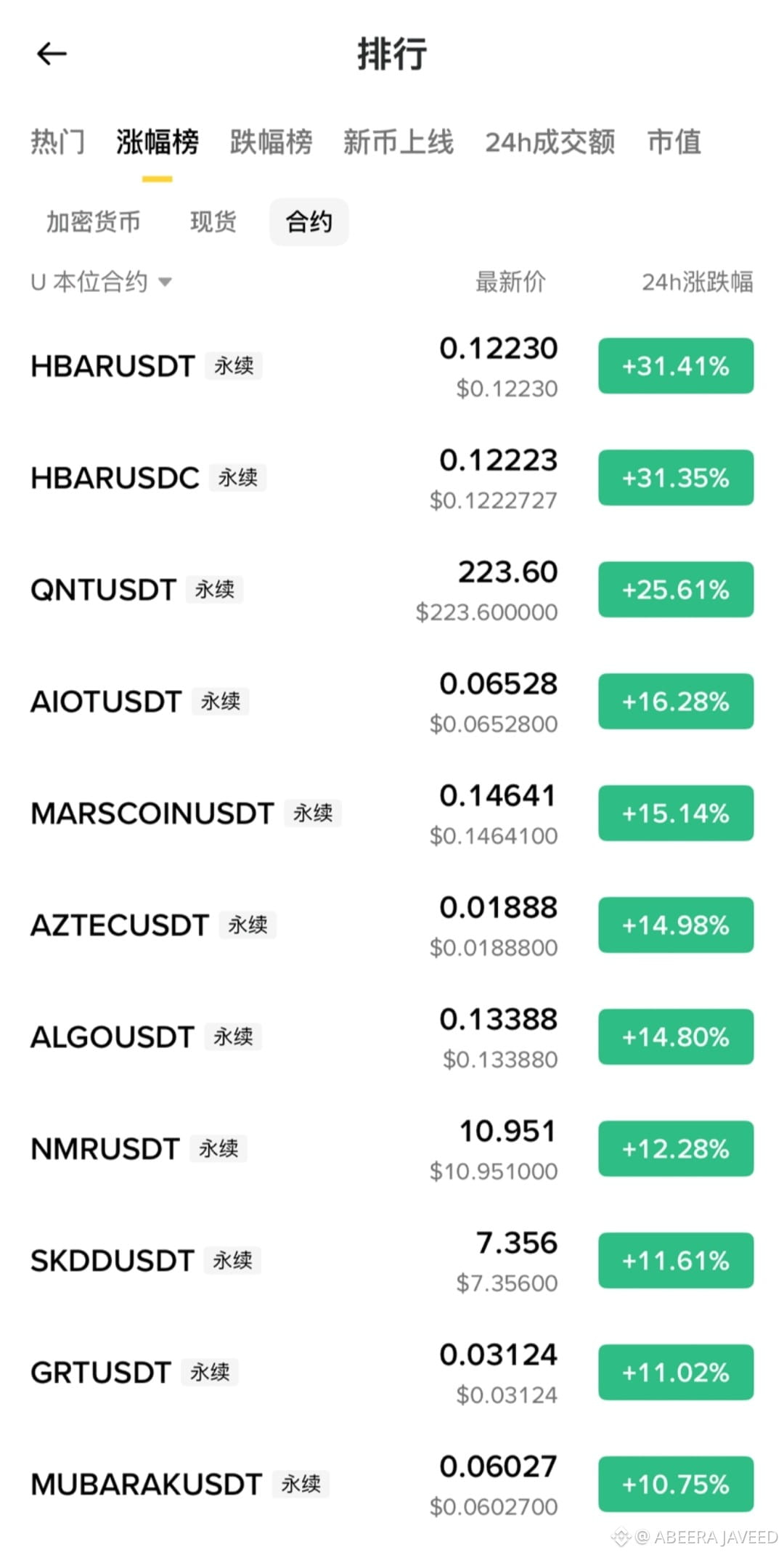Select the ALGOUSDT perpetual contract
Viewport: 784px width, 1555px height.
pyautogui.click(x=392, y=1037)
